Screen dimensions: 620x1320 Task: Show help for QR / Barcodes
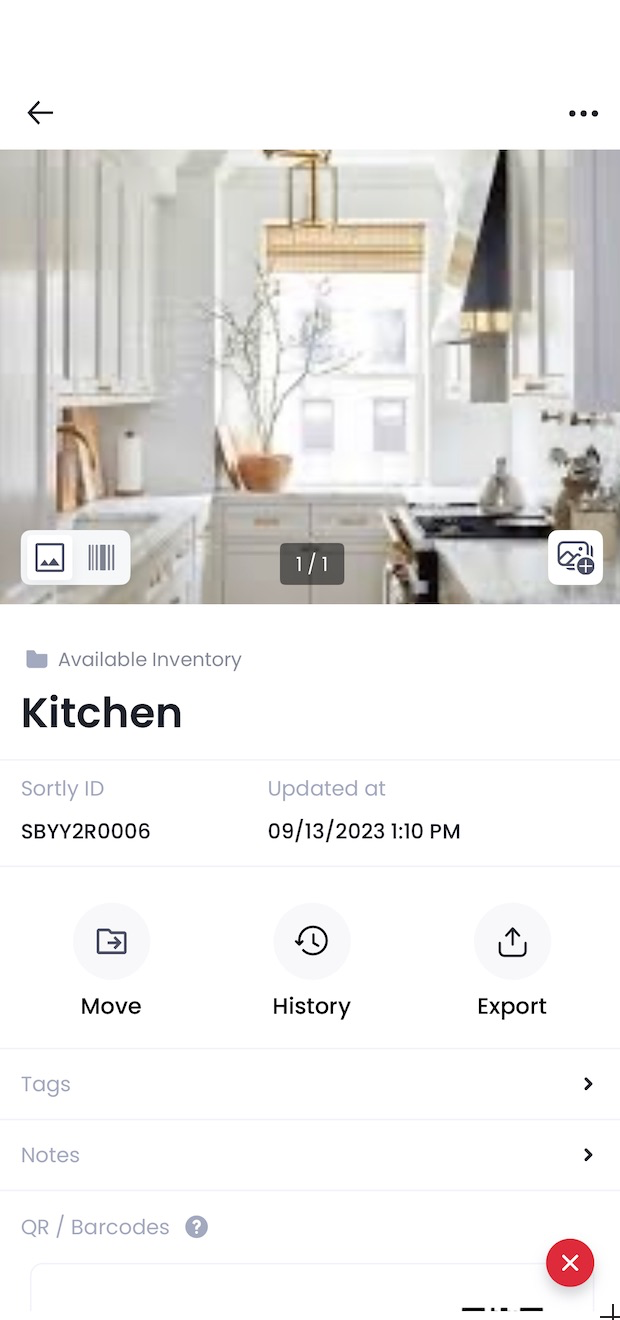click(197, 1227)
